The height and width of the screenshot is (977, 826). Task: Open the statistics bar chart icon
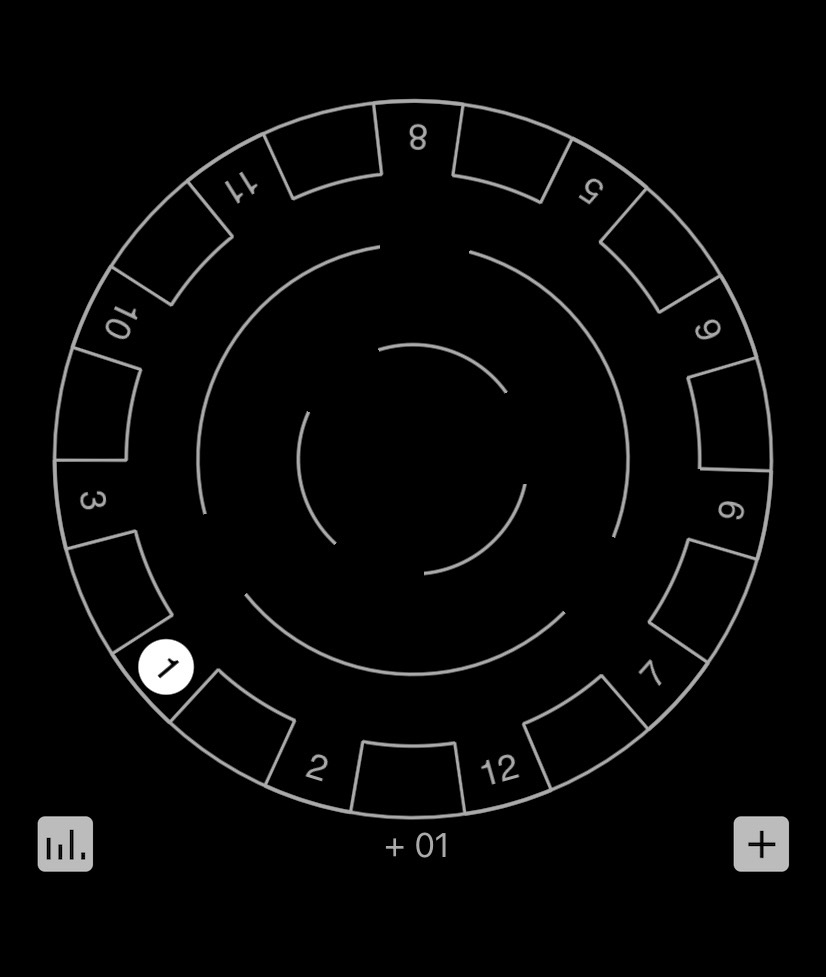[65, 844]
